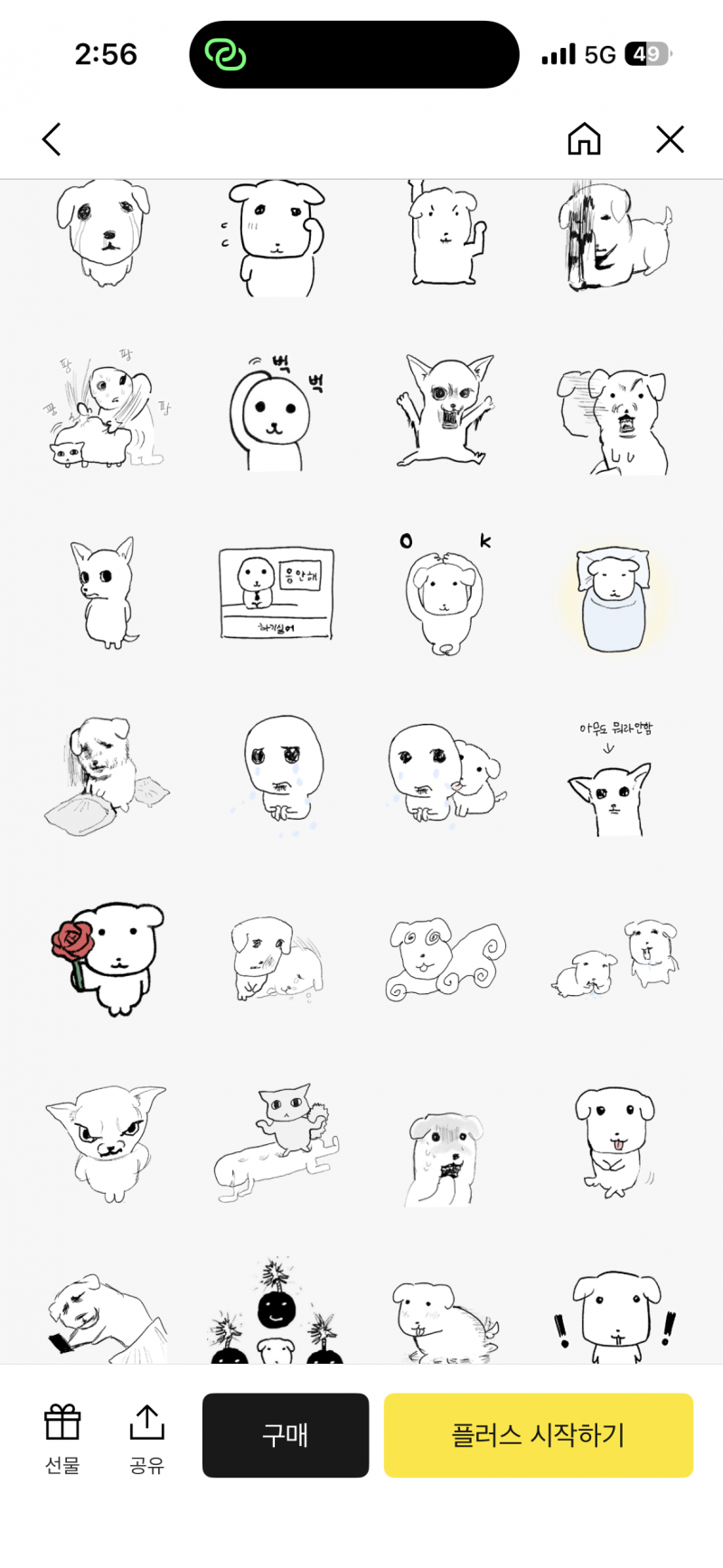Go back using the top arrow

[x=52, y=140]
